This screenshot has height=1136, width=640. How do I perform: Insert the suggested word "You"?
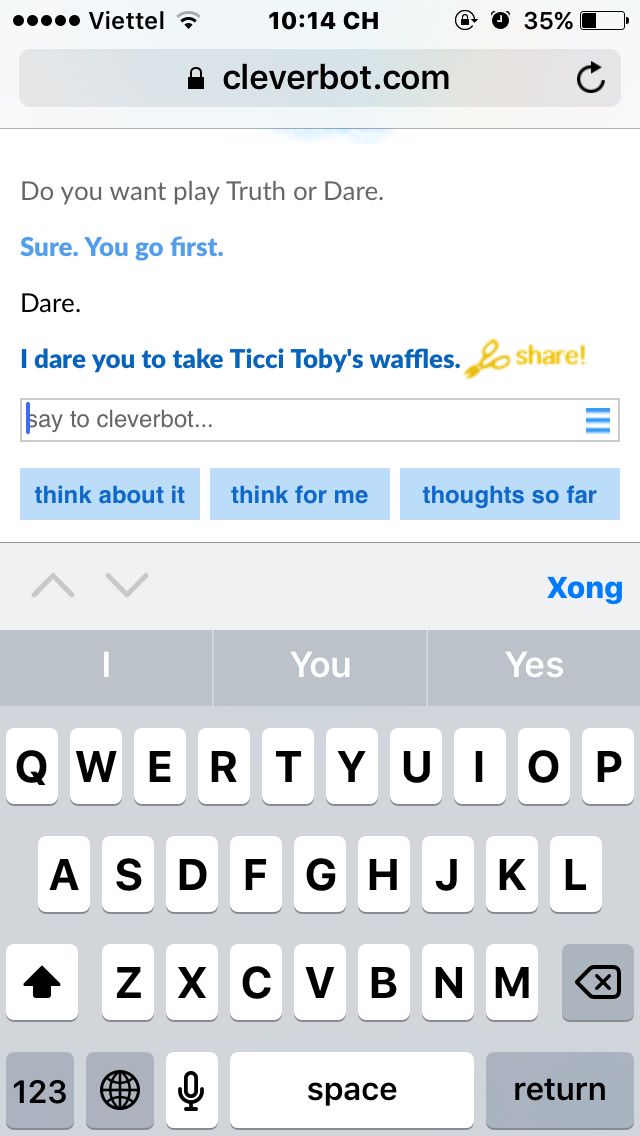(x=320, y=666)
